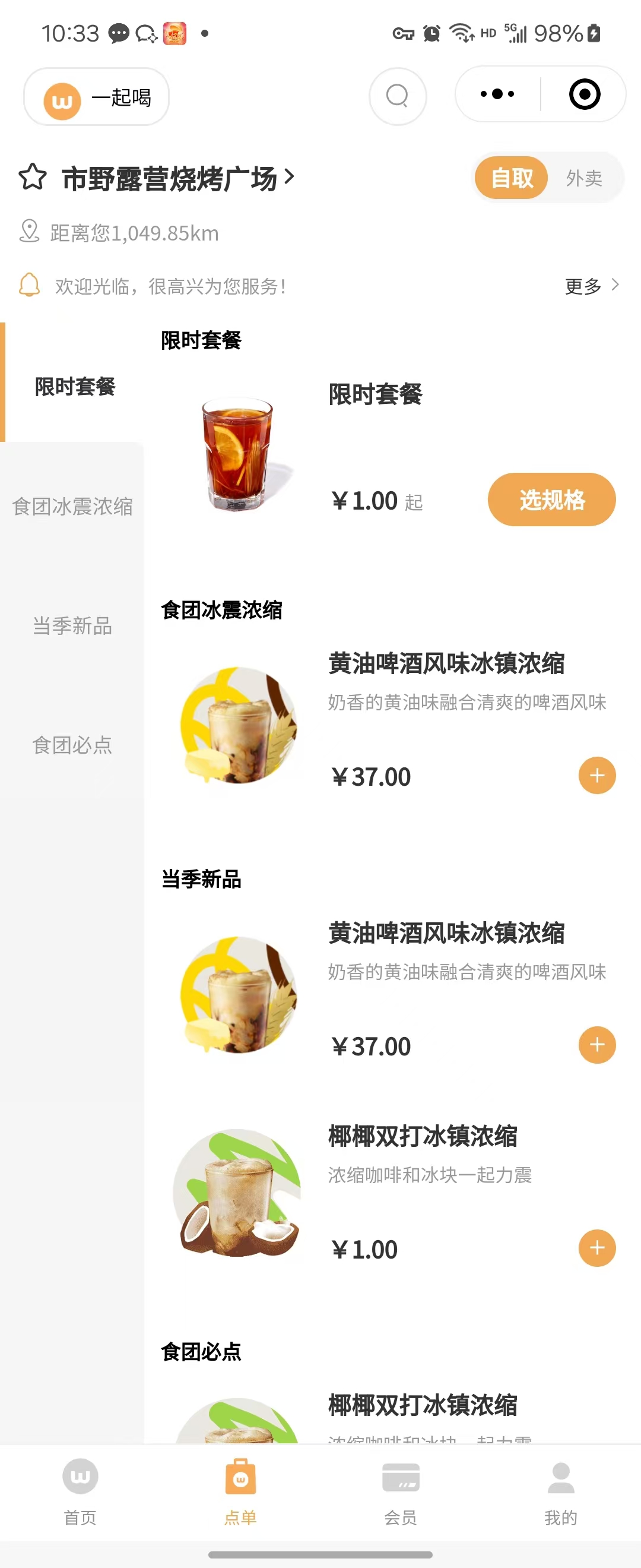Open the store selector 市野露营烧烤广场

click(x=177, y=178)
